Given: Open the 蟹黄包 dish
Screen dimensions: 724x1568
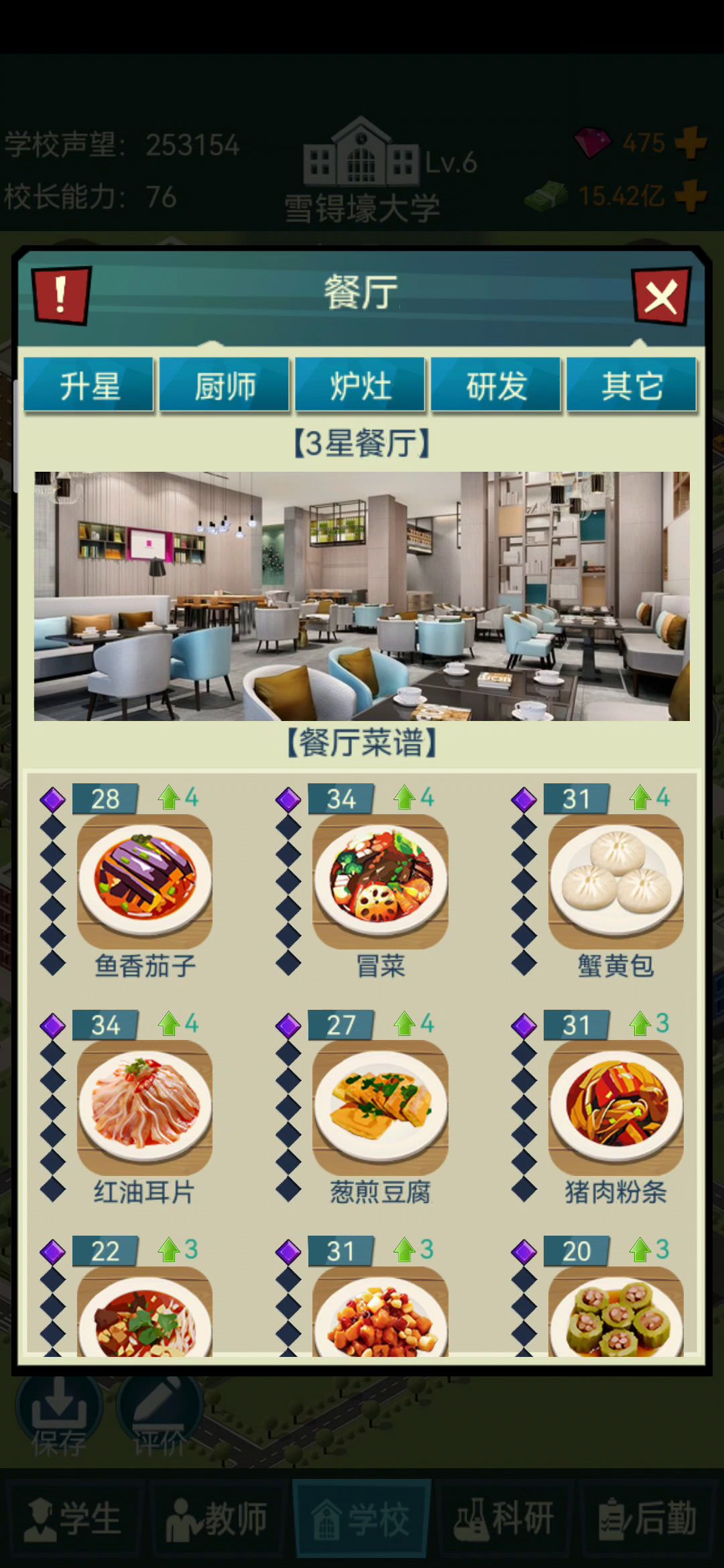Looking at the screenshot, I should pyautogui.click(x=615, y=880).
